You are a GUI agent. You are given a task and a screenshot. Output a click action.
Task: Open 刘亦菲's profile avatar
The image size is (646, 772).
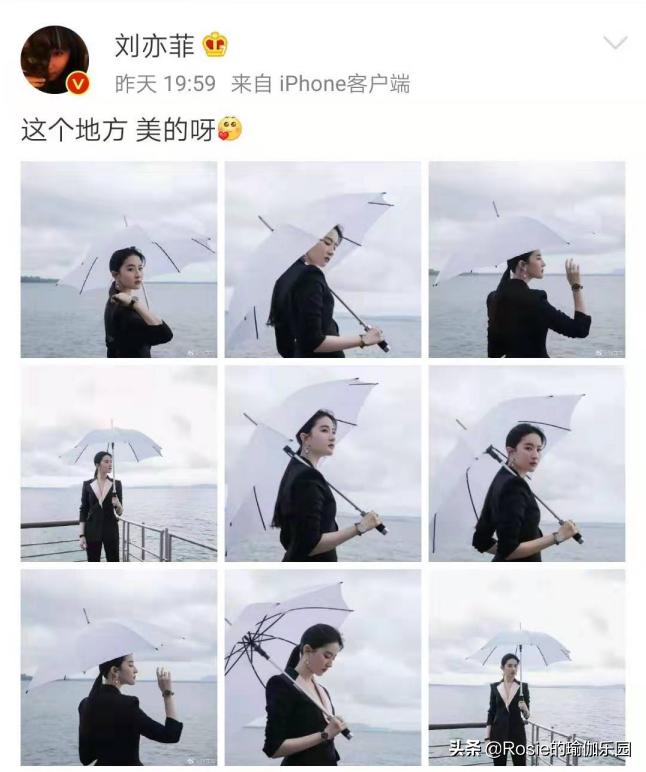click(x=54, y=59)
